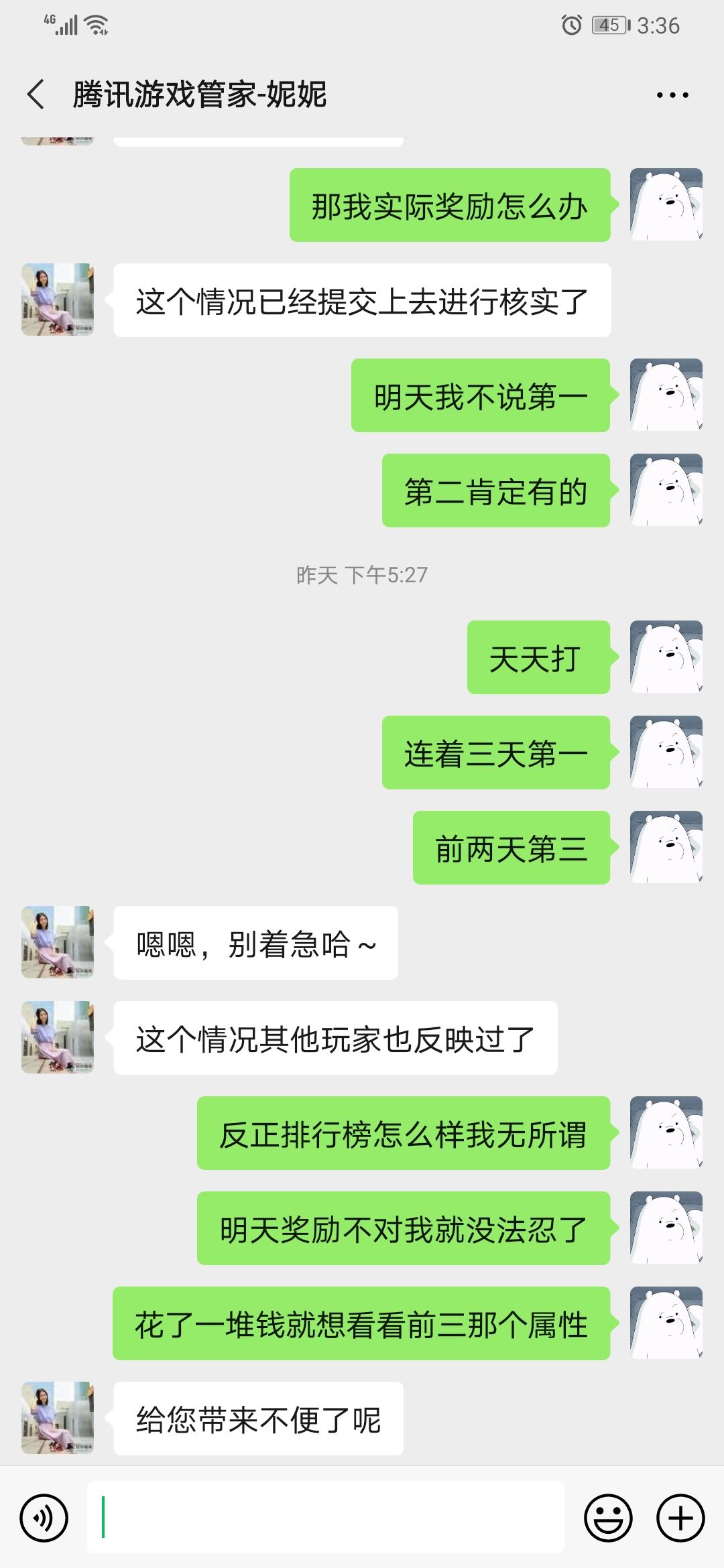Check the alarm clock icon in status bar
724x1568 pixels.
coord(573,25)
